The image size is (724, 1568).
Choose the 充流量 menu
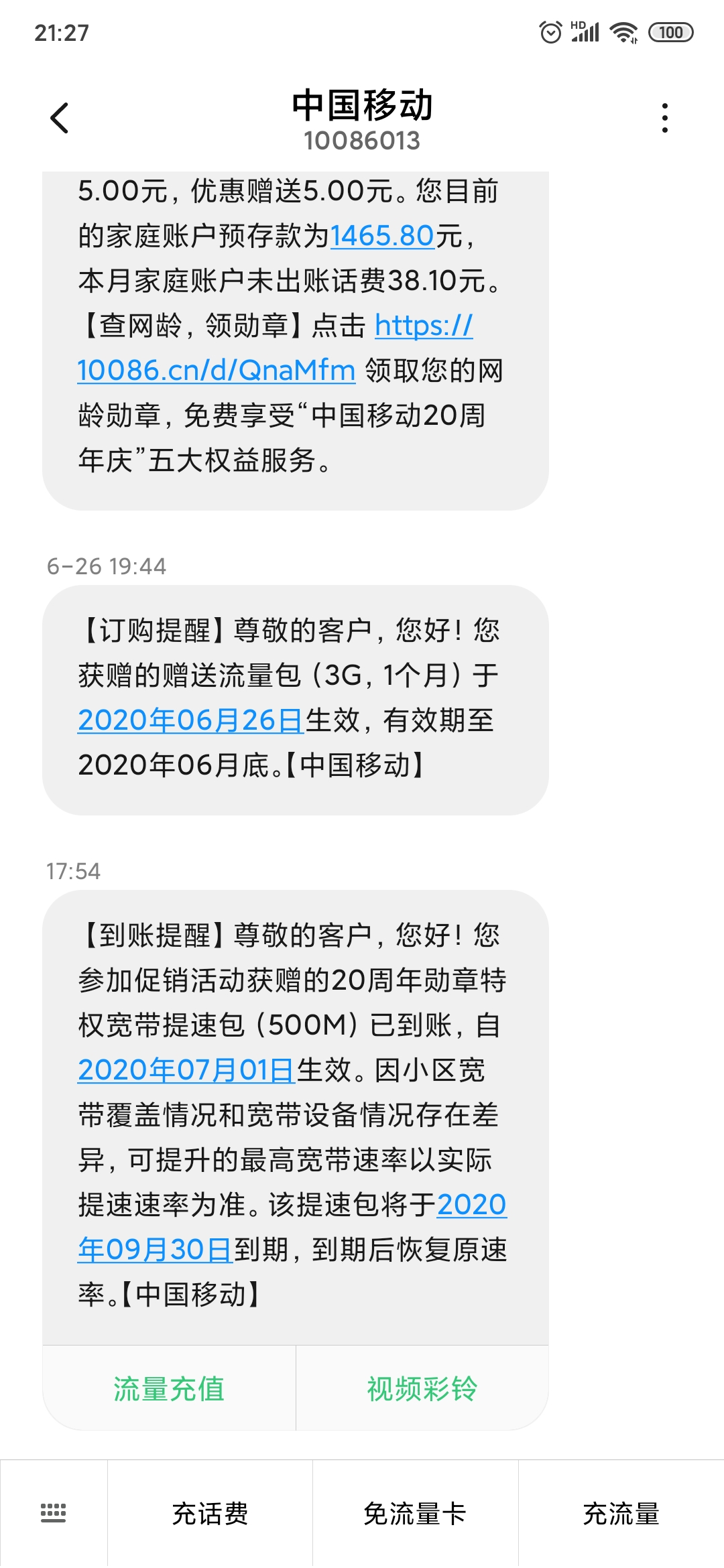(621, 1514)
